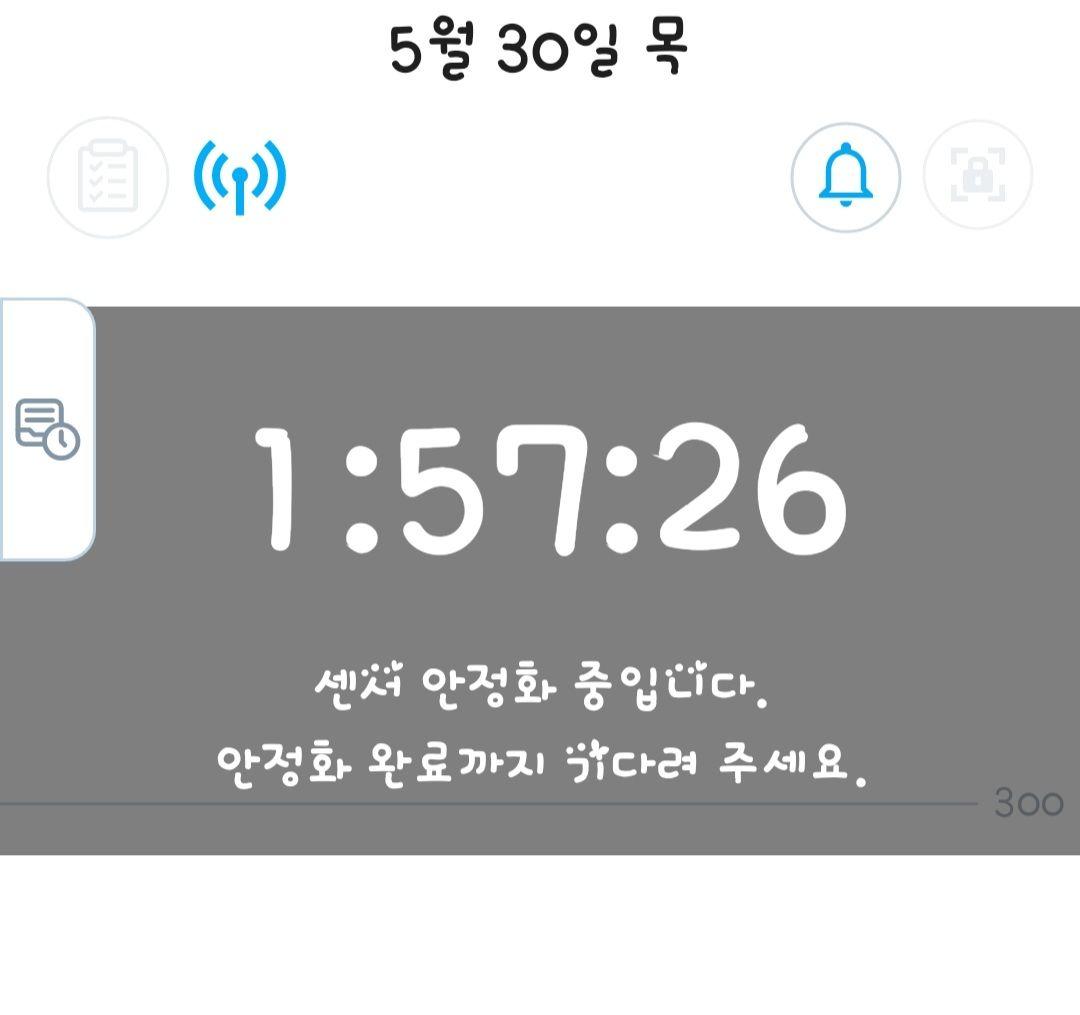Tap the screen lock capture icon
Screen dimensions: 1080x1015
pos(977,177)
